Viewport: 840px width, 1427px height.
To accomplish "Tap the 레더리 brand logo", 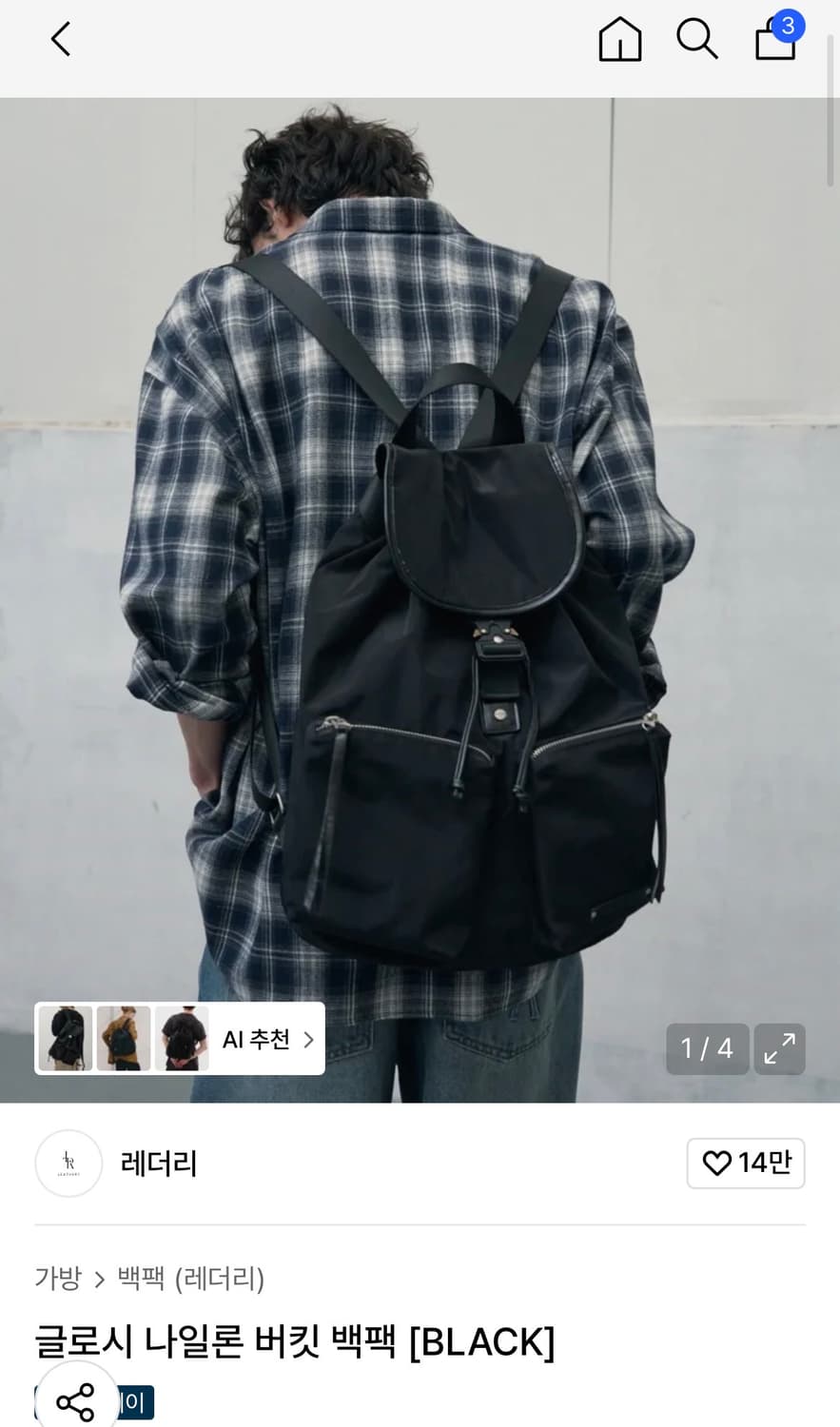I will 68,1163.
